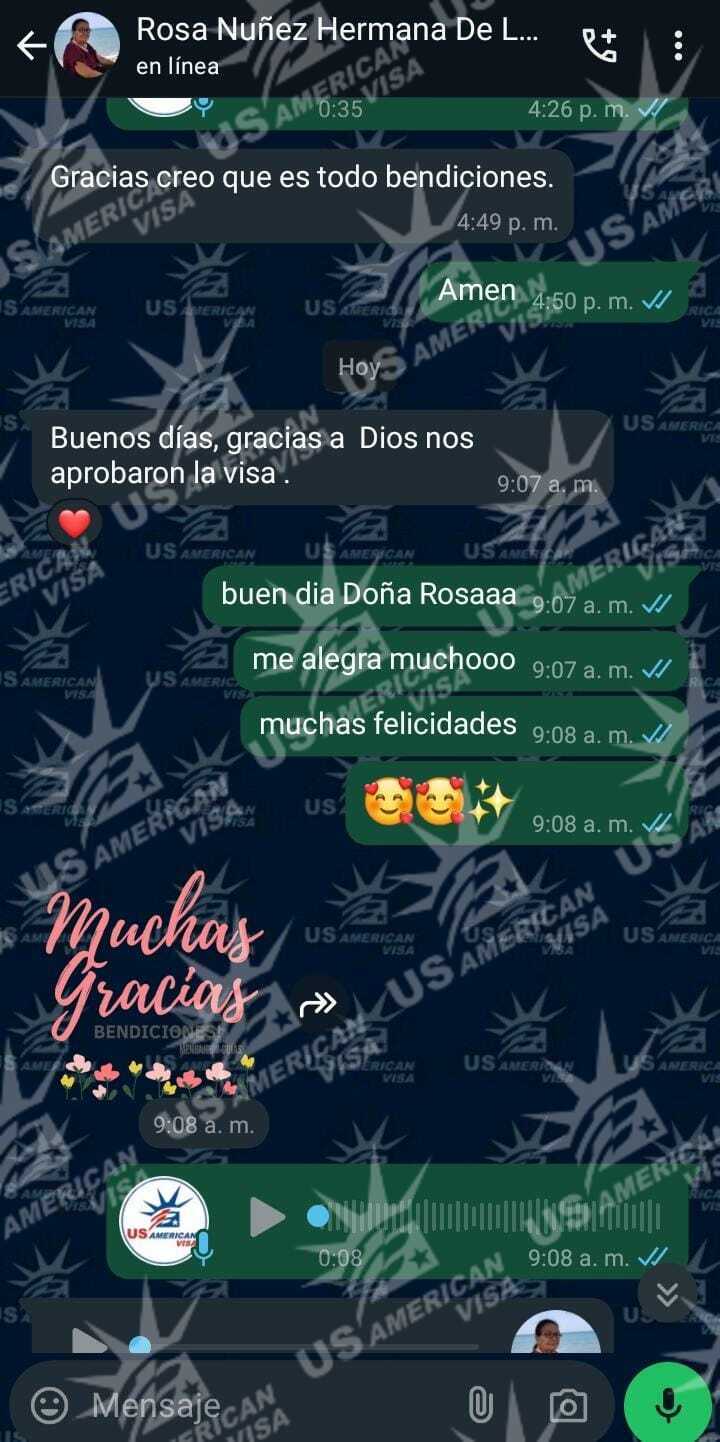The height and width of the screenshot is (1442, 720).
Task: Open the camera to send a photo
Action: [568, 1406]
